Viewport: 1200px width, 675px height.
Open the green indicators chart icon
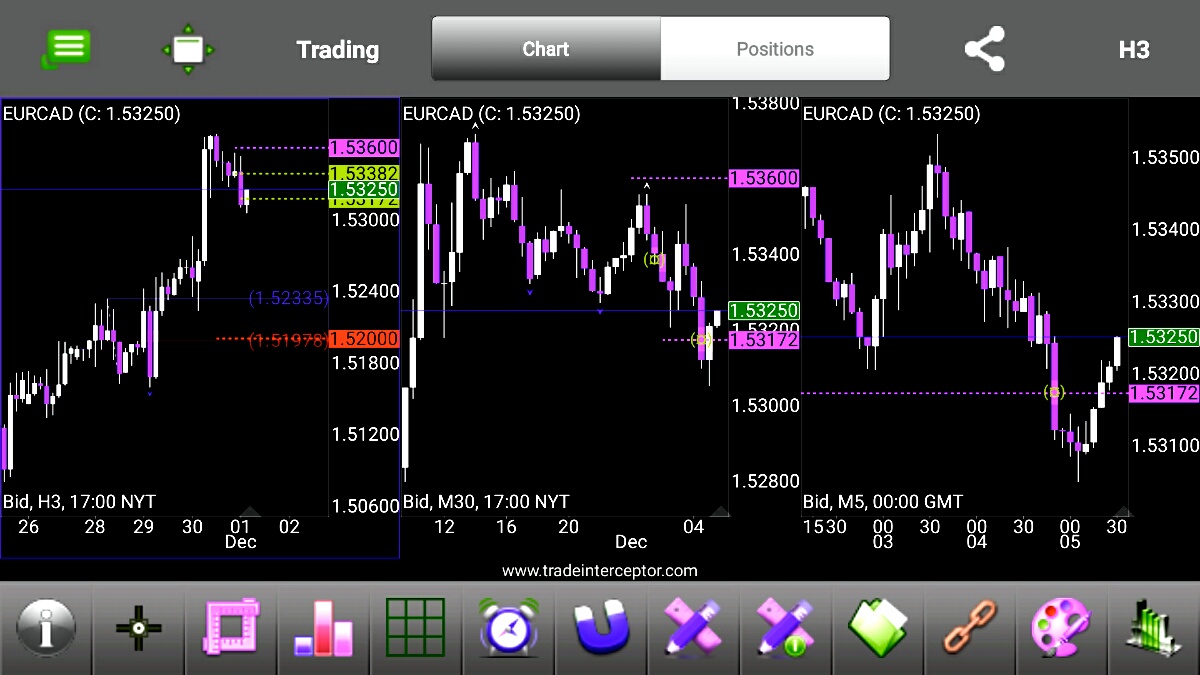point(1152,629)
